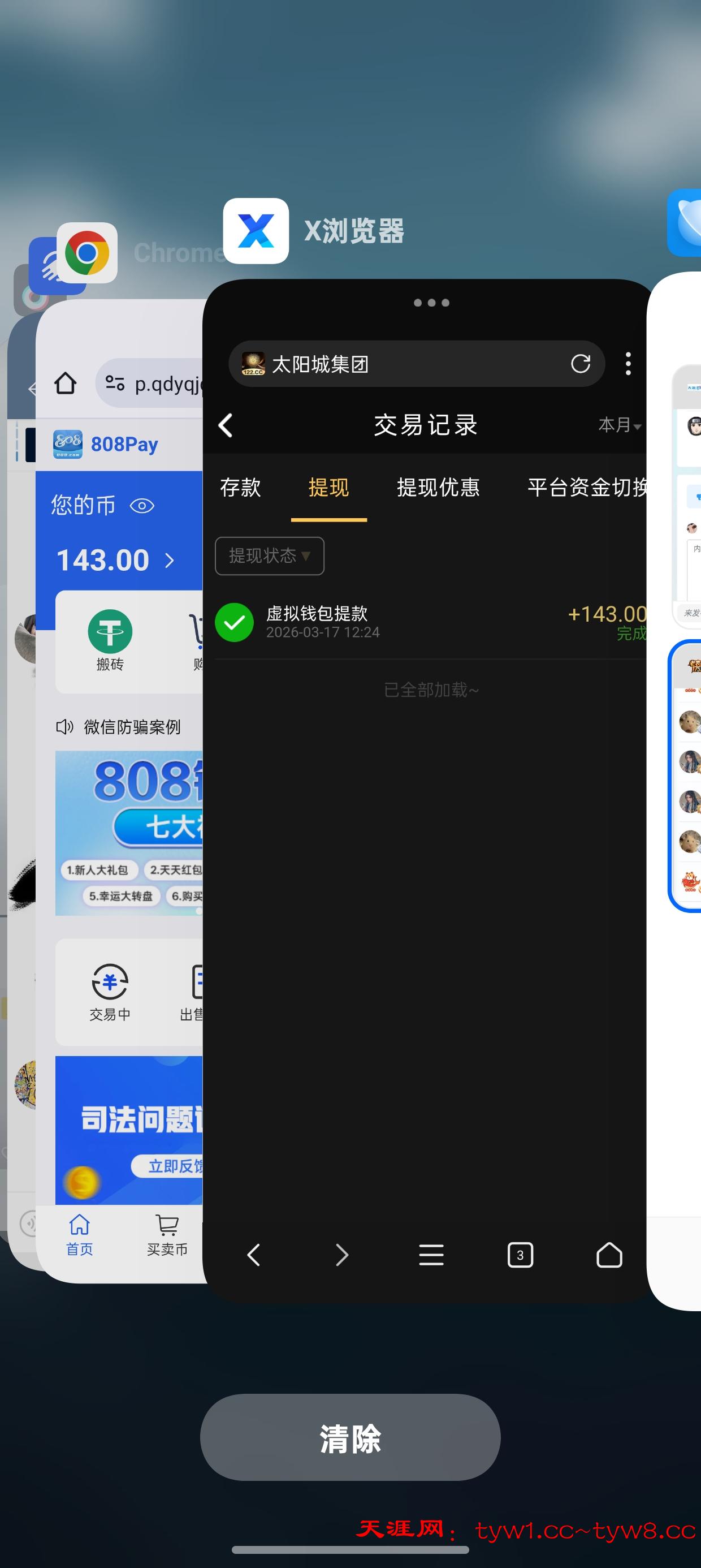The height and width of the screenshot is (1568, 701).
Task: Open the three-dot options above X浏览器 card
Action: coord(431,303)
